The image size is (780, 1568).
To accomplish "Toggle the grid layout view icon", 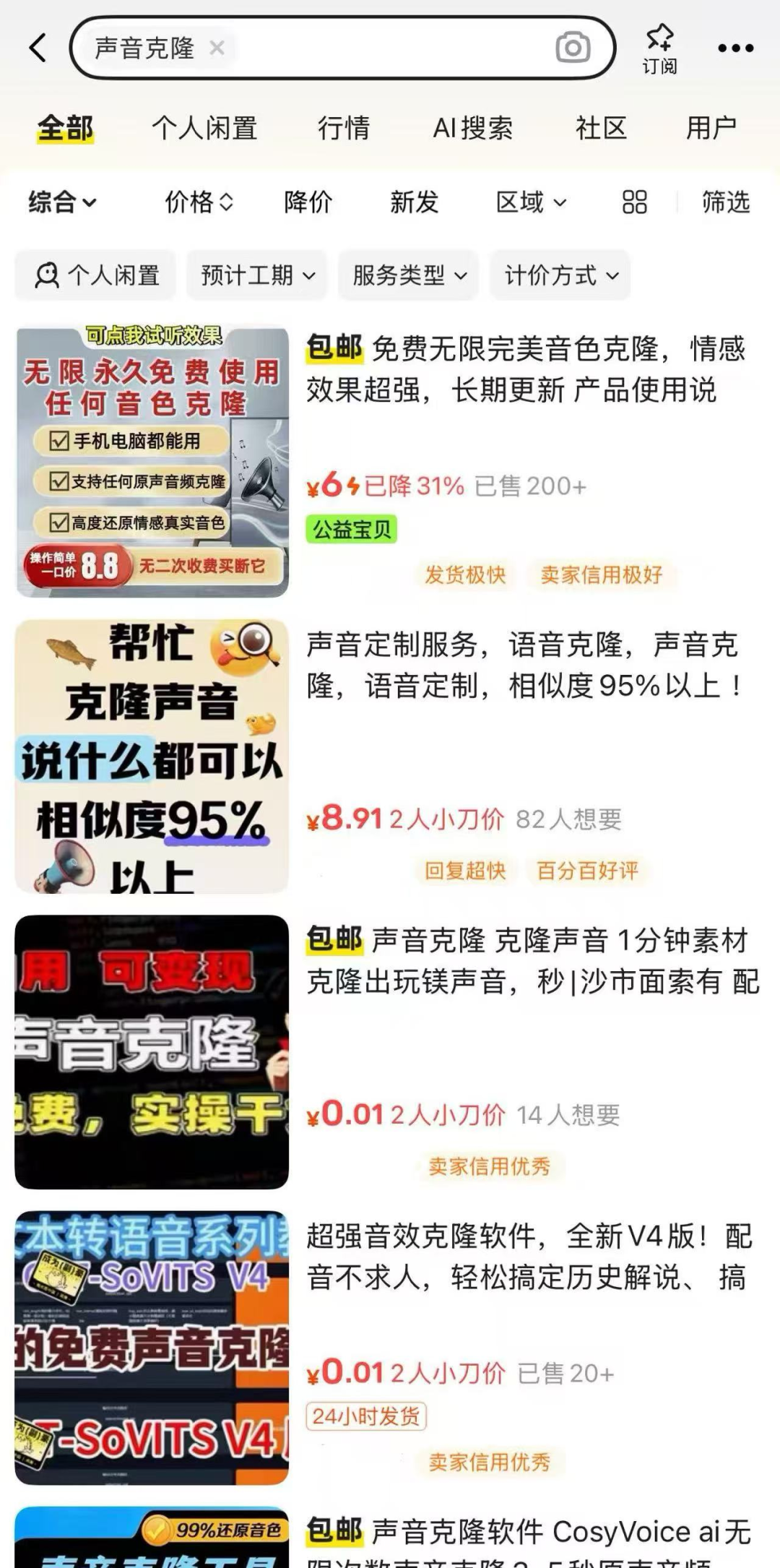I will pyautogui.click(x=634, y=202).
